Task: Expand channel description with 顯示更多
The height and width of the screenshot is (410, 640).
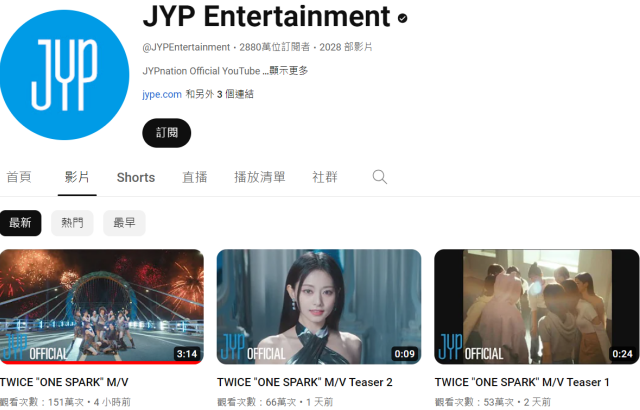Action: click(289, 70)
